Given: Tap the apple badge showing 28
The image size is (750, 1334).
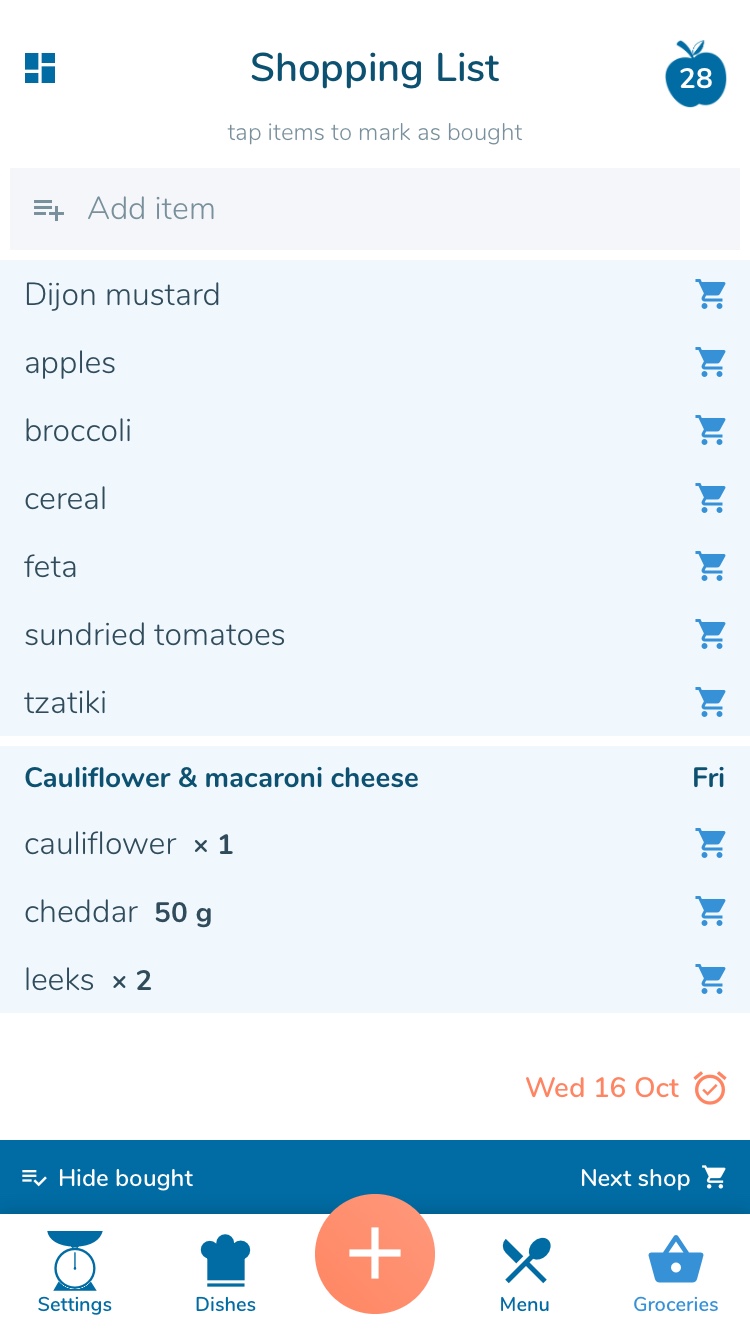Looking at the screenshot, I should [x=696, y=76].
